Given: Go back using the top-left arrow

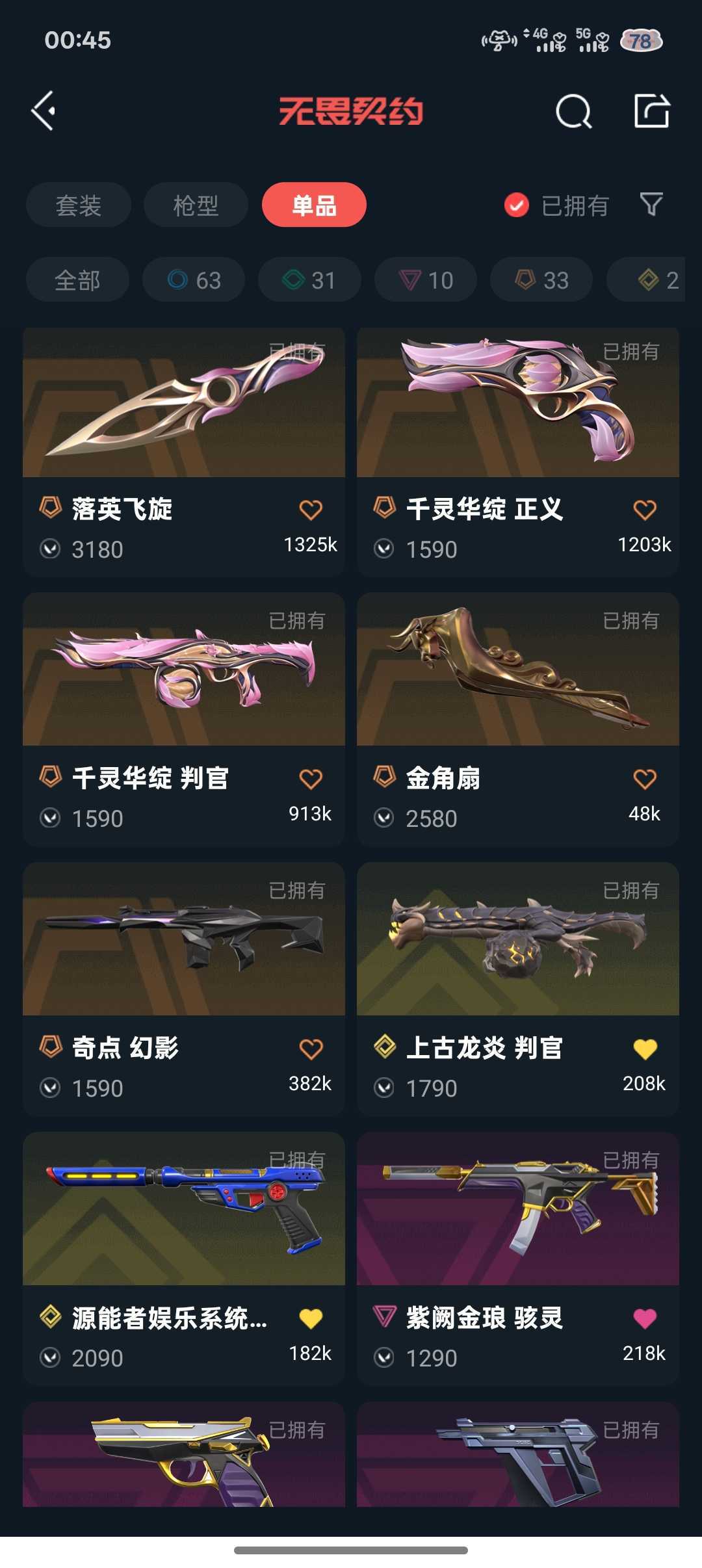Looking at the screenshot, I should coord(44,111).
